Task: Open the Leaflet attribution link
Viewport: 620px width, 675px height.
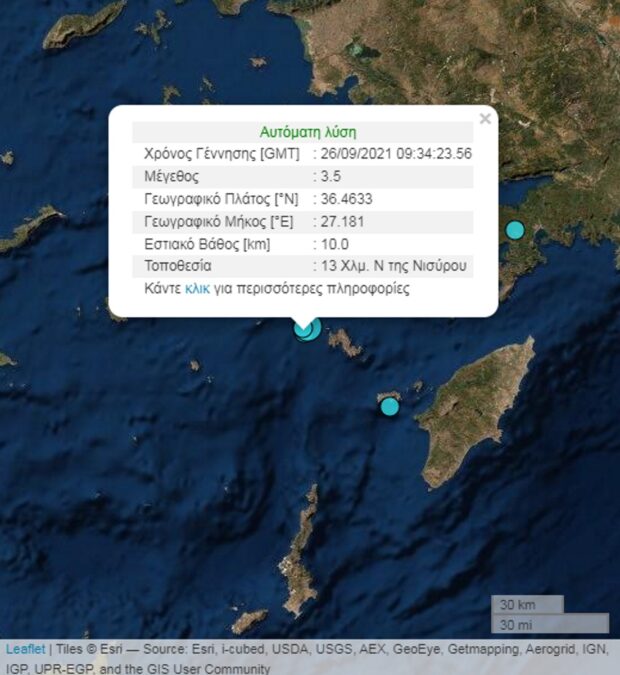Action: pyautogui.click(x=25, y=649)
